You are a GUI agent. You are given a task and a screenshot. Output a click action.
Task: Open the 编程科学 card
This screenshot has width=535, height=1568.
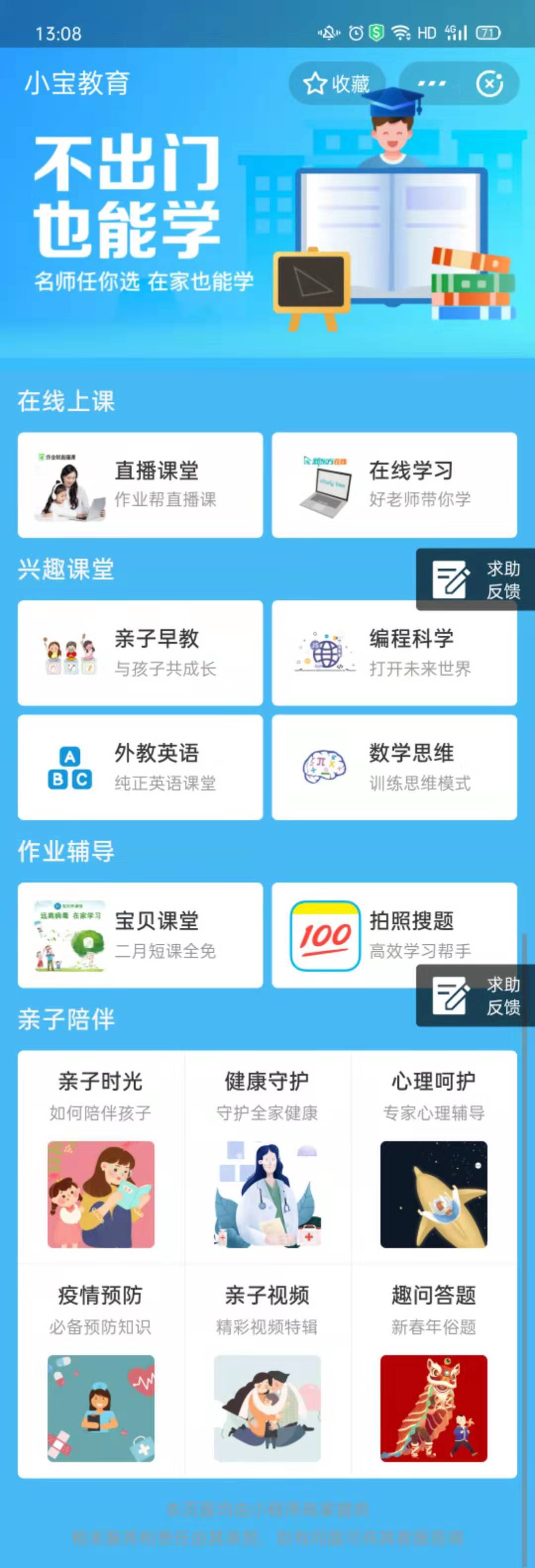pyautogui.click(x=394, y=652)
